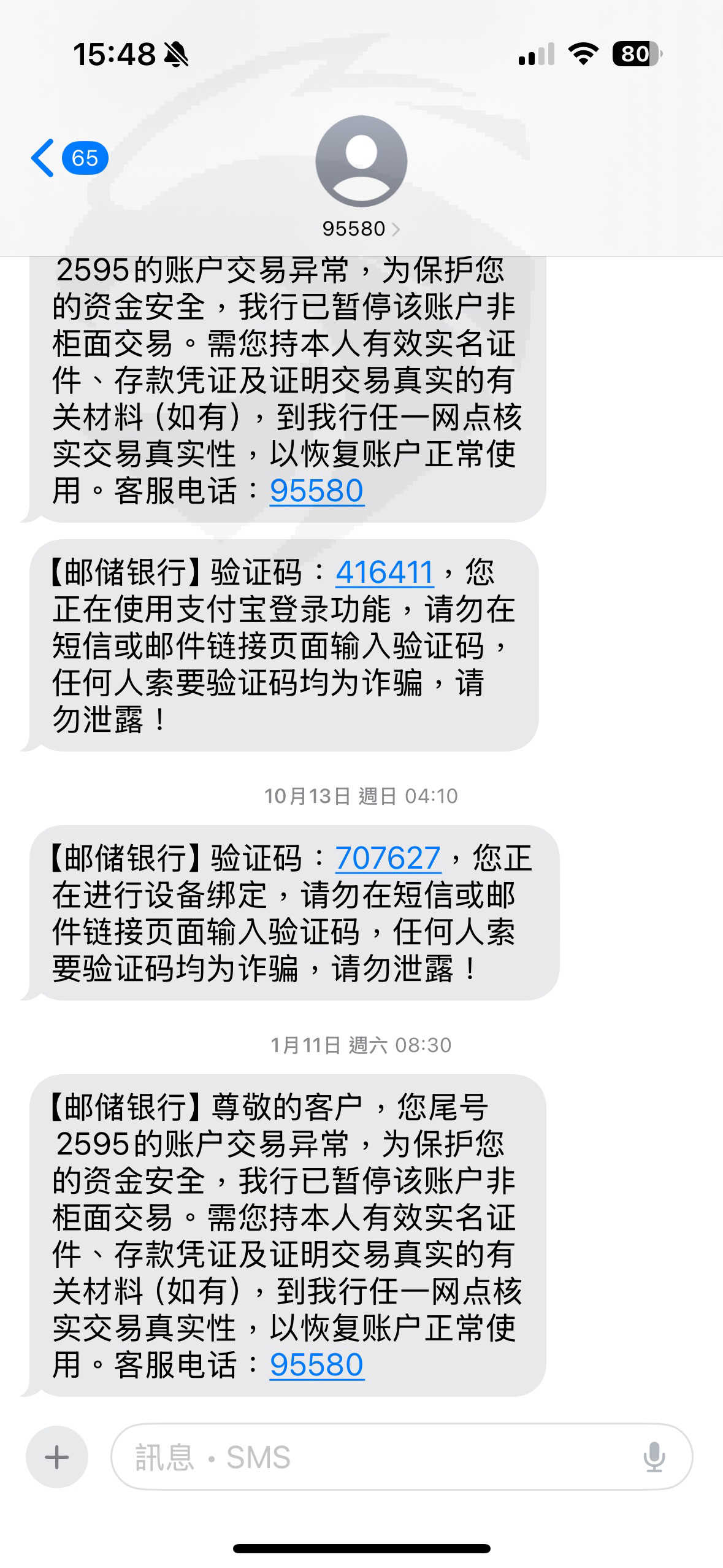
Task: Tap the verification code 707627 link
Action: (x=388, y=858)
